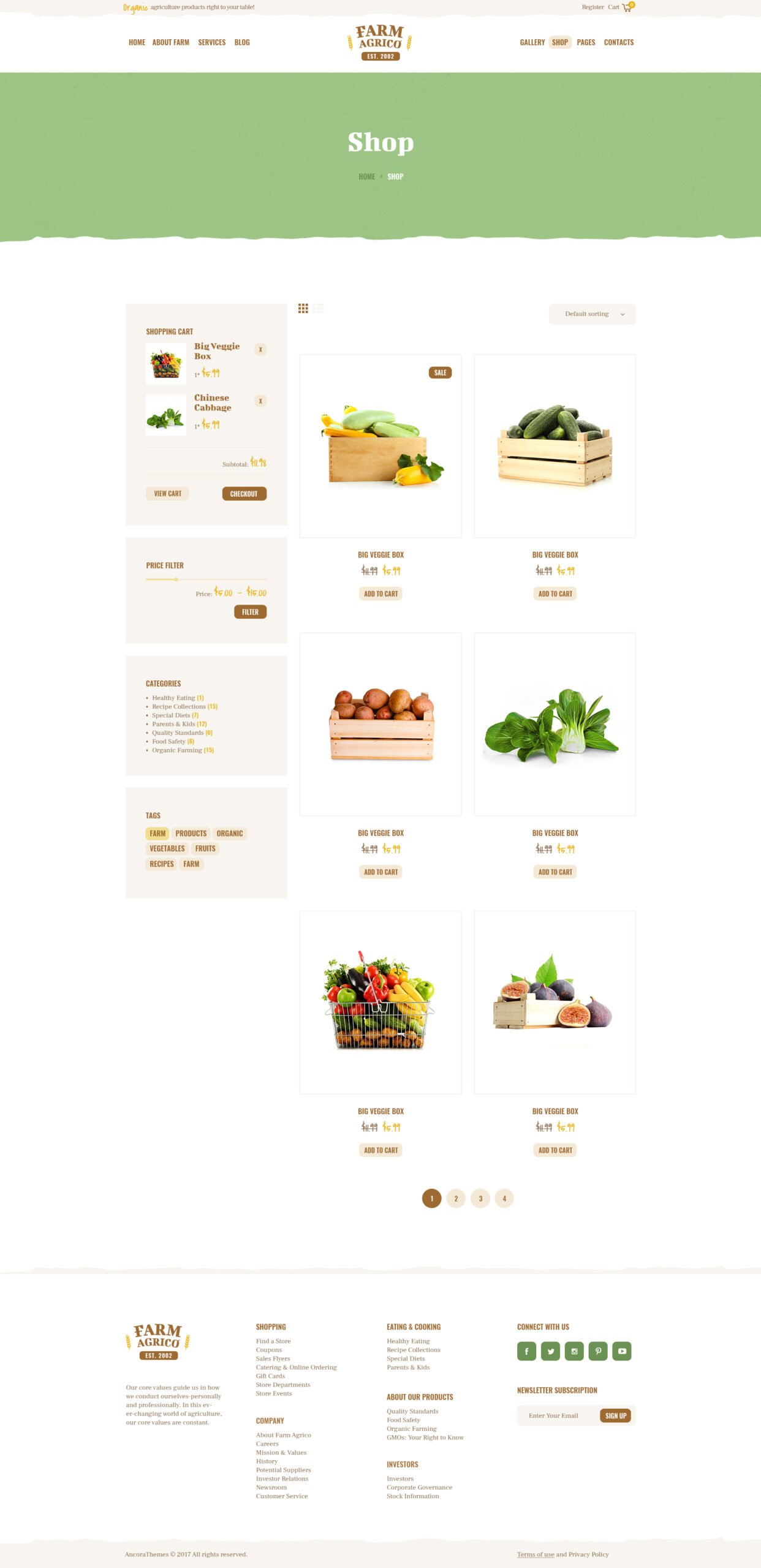Tap the Checkout button

(244, 494)
